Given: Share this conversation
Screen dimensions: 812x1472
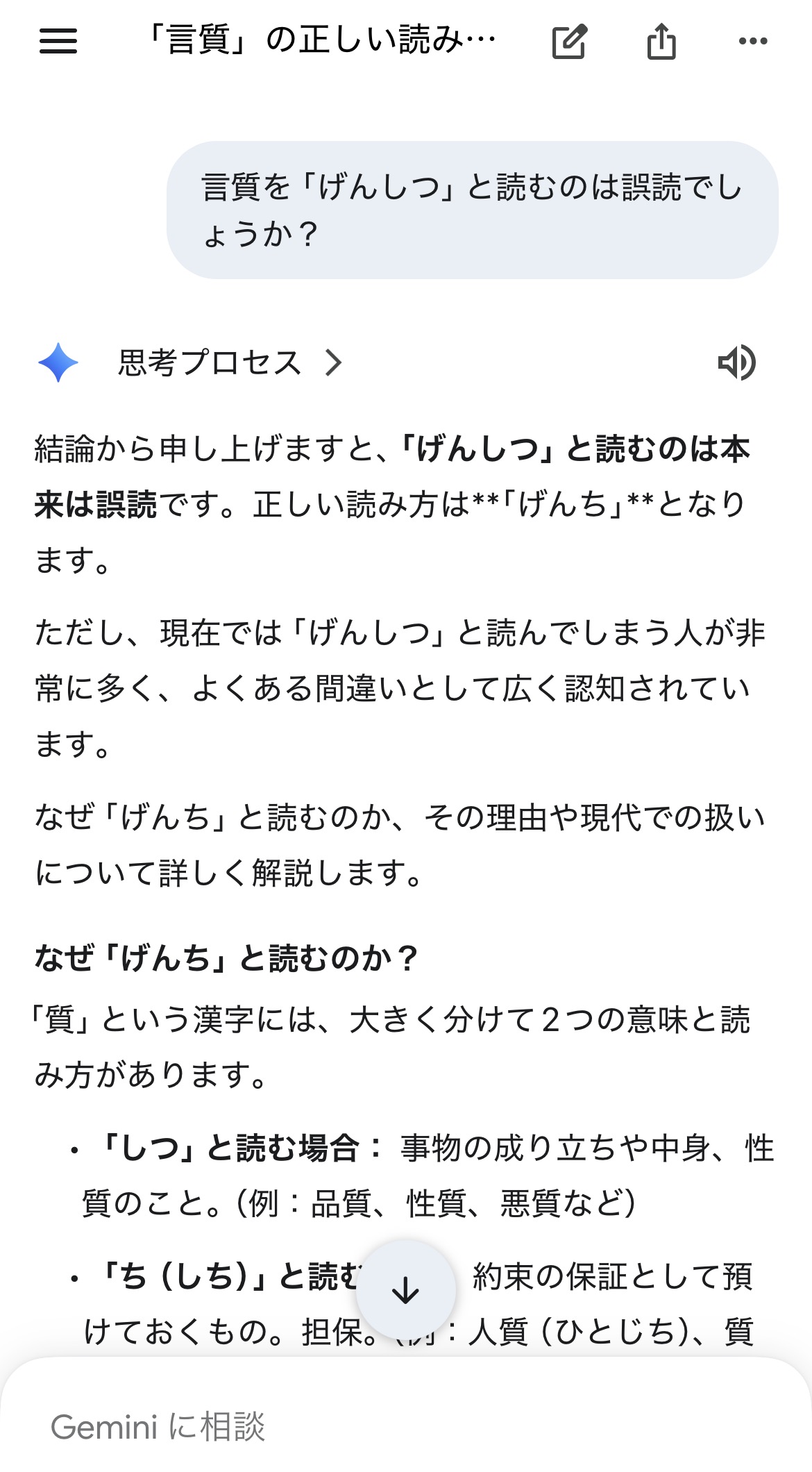Looking at the screenshot, I should tap(661, 42).
